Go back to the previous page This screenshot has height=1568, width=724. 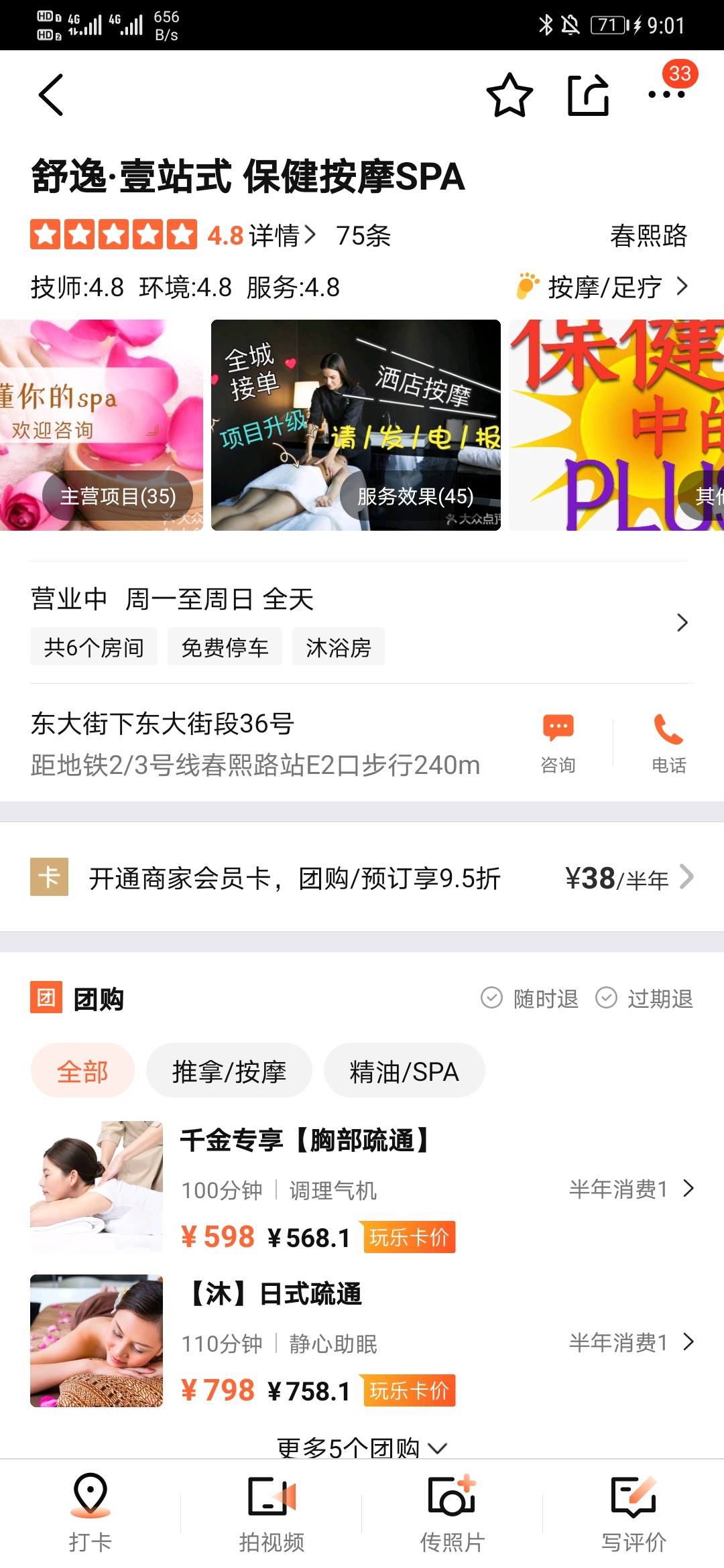coord(51,95)
